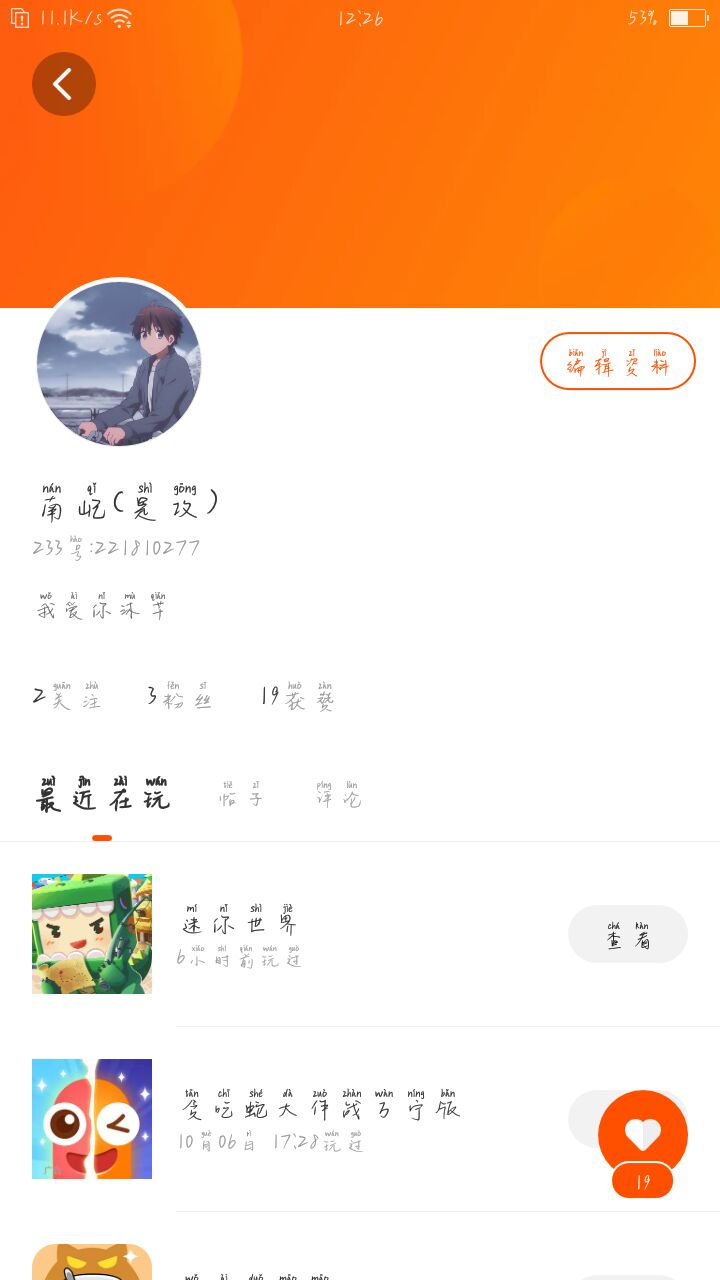Tap the floating heart like button

[642, 1134]
